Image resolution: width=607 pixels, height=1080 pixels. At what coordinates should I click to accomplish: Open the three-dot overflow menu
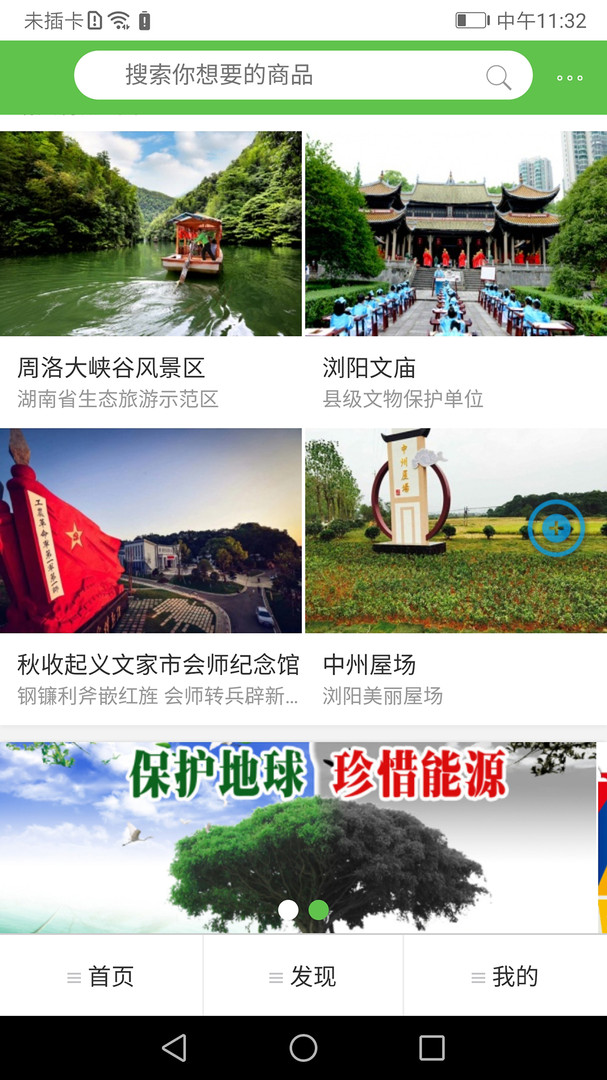(x=570, y=77)
